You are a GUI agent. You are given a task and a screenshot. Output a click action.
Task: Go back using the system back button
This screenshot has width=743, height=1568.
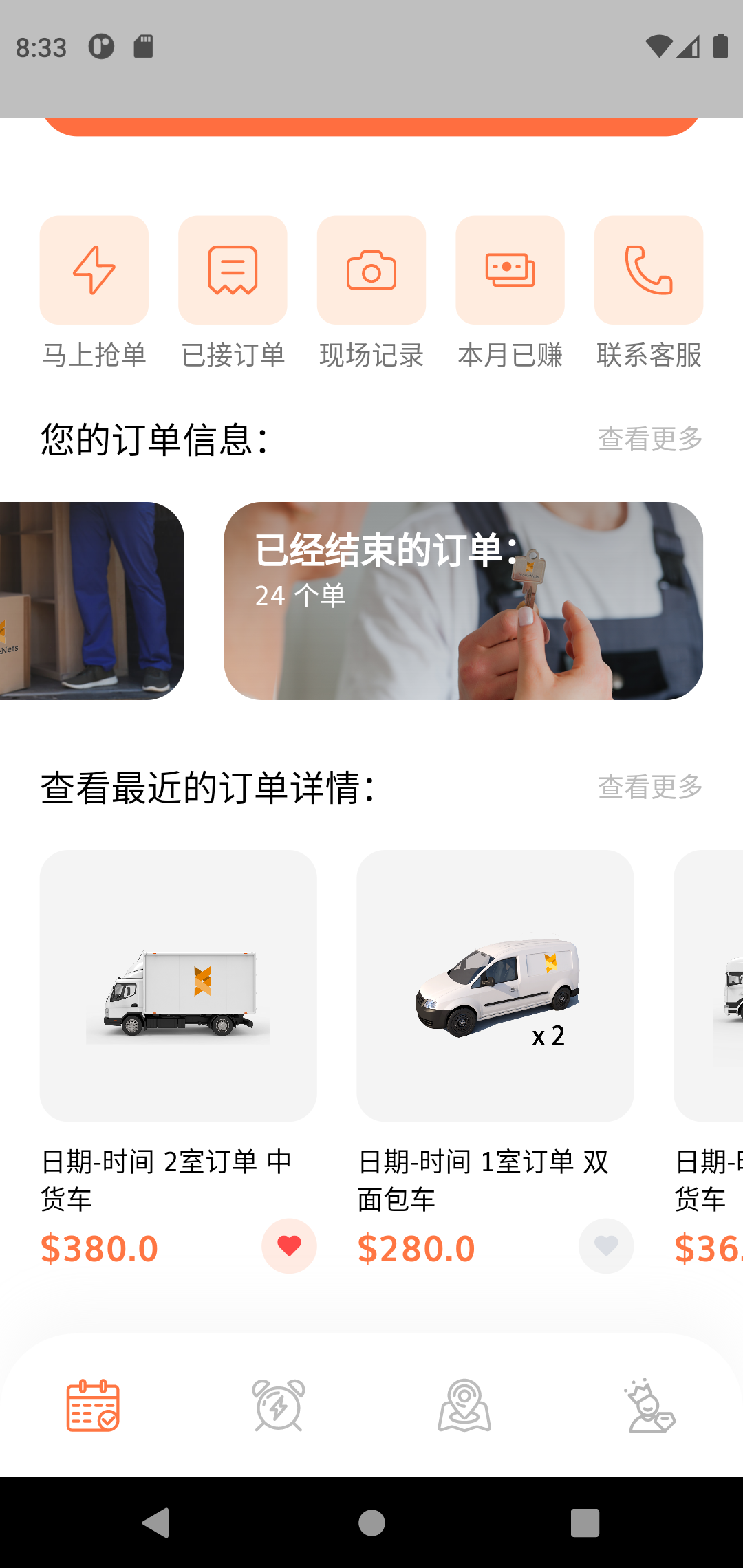click(x=156, y=1523)
